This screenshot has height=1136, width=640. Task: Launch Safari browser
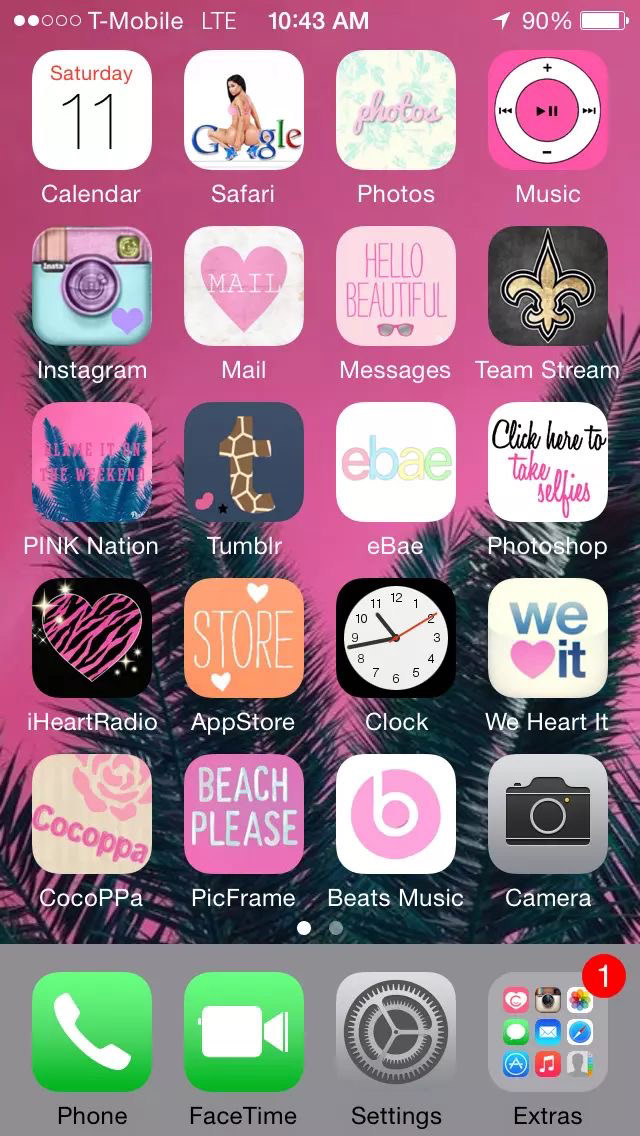tap(244, 110)
